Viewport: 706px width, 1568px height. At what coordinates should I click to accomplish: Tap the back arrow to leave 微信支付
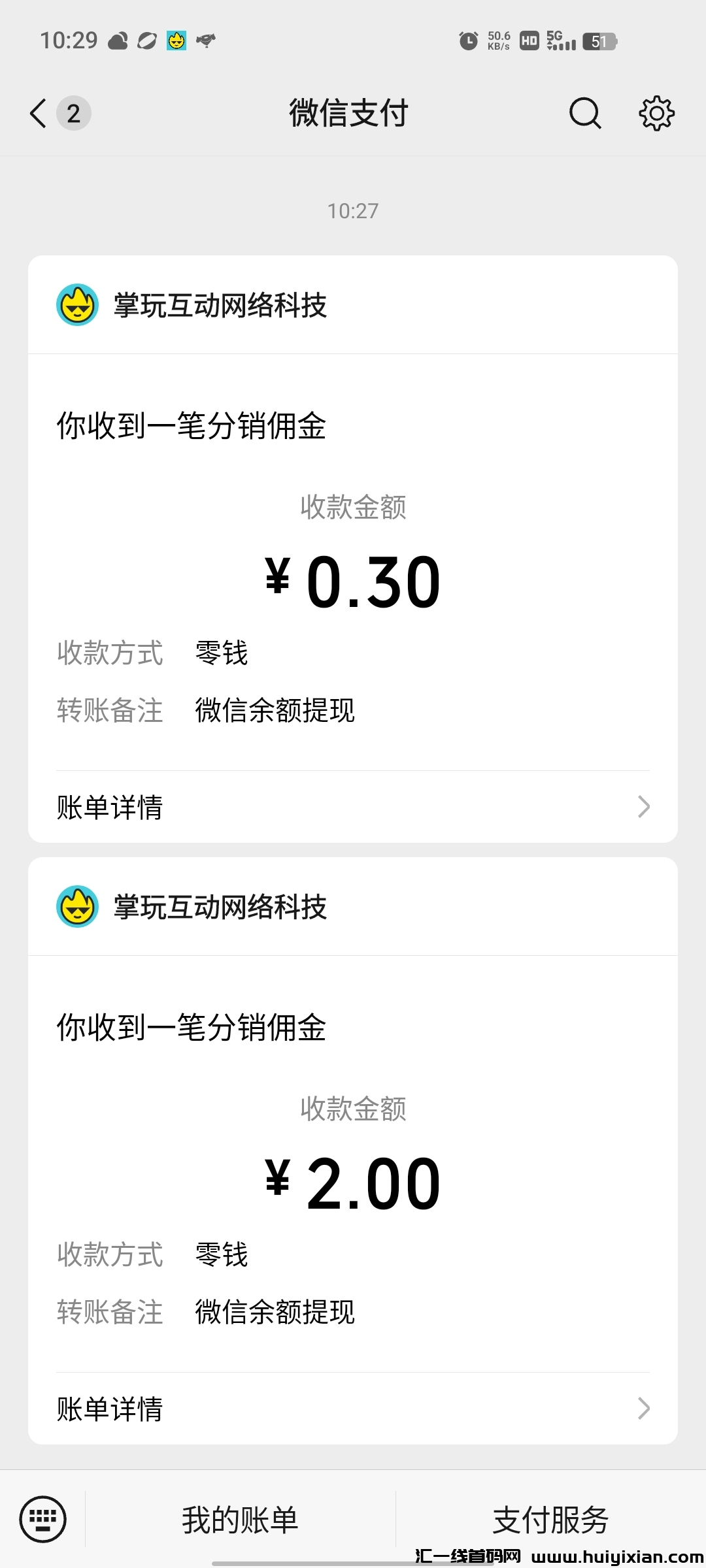coord(37,112)
